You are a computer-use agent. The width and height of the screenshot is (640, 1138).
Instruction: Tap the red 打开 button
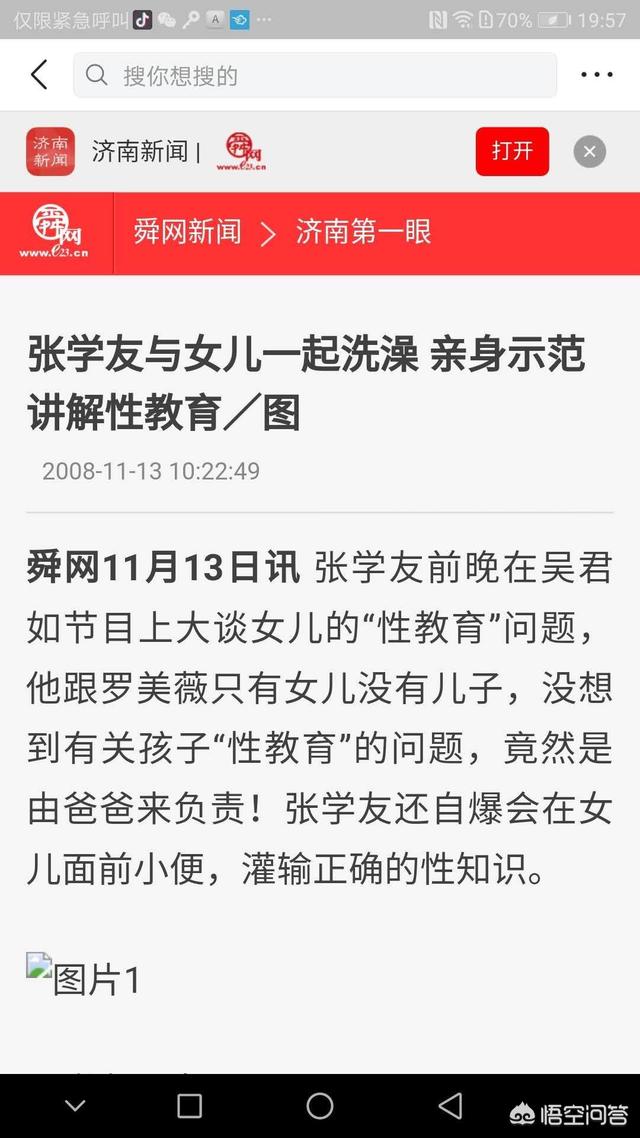pos(512,152)
